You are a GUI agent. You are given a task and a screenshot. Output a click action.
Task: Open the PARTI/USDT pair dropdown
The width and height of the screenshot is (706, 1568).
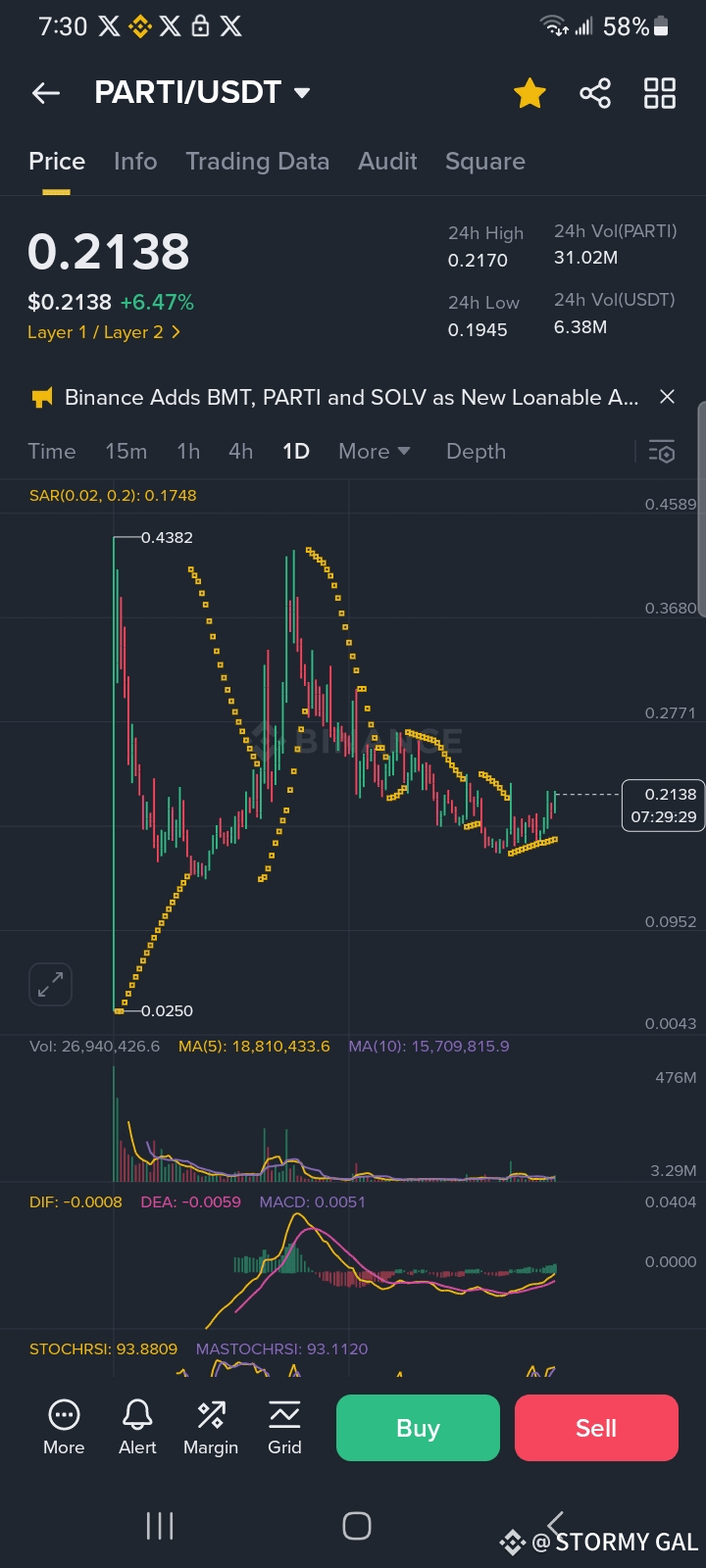(x=202, y=93)
